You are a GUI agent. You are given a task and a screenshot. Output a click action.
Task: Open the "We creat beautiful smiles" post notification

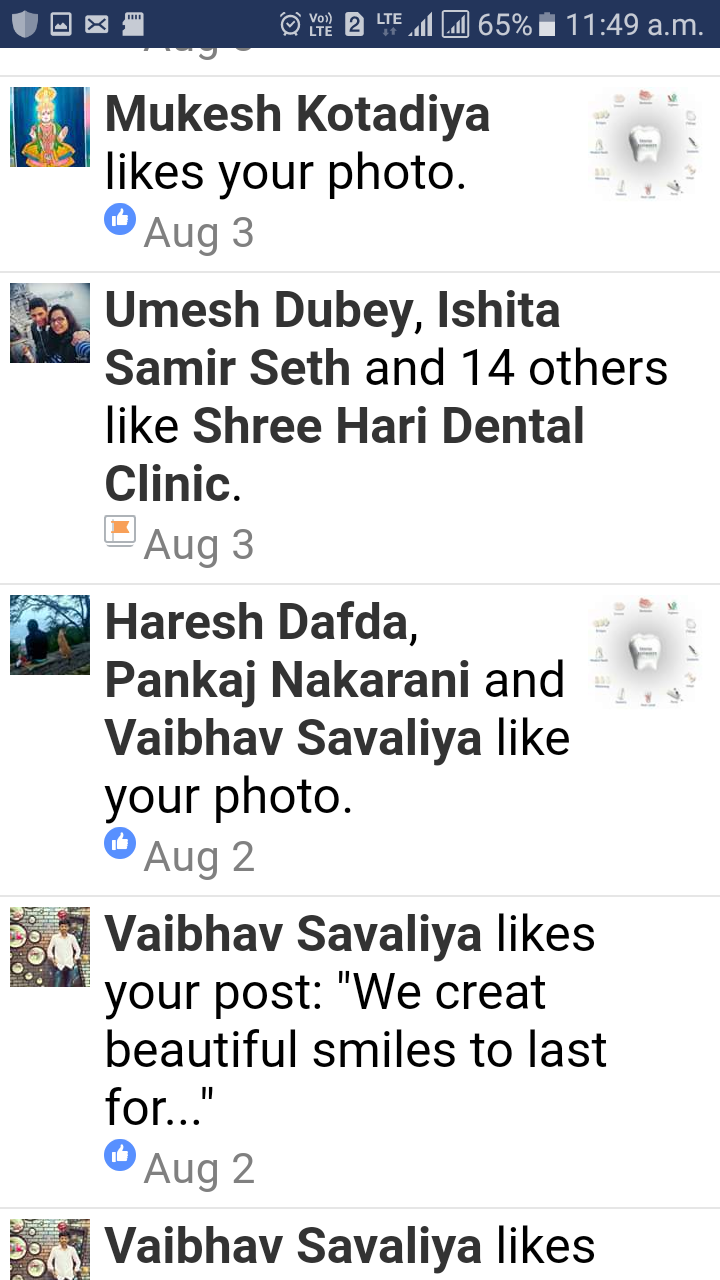click(360, 1052)
